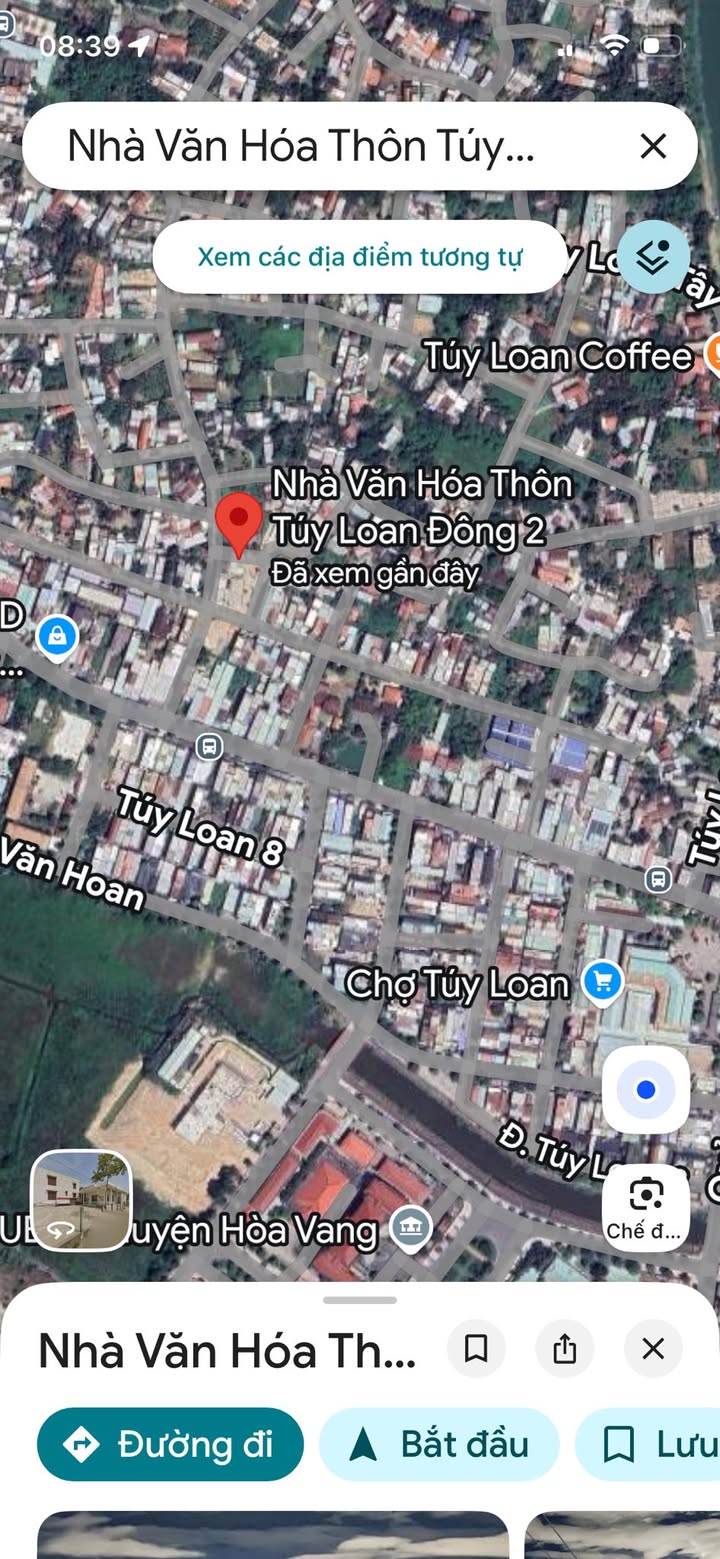720x1559 pixels.
Task: Tap the Túy Loan Coffee marker
Action: 712,355
